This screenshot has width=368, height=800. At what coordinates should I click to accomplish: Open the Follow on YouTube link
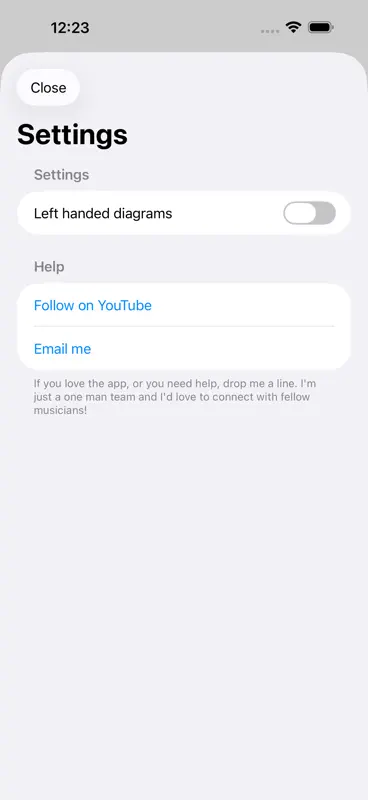184,305
